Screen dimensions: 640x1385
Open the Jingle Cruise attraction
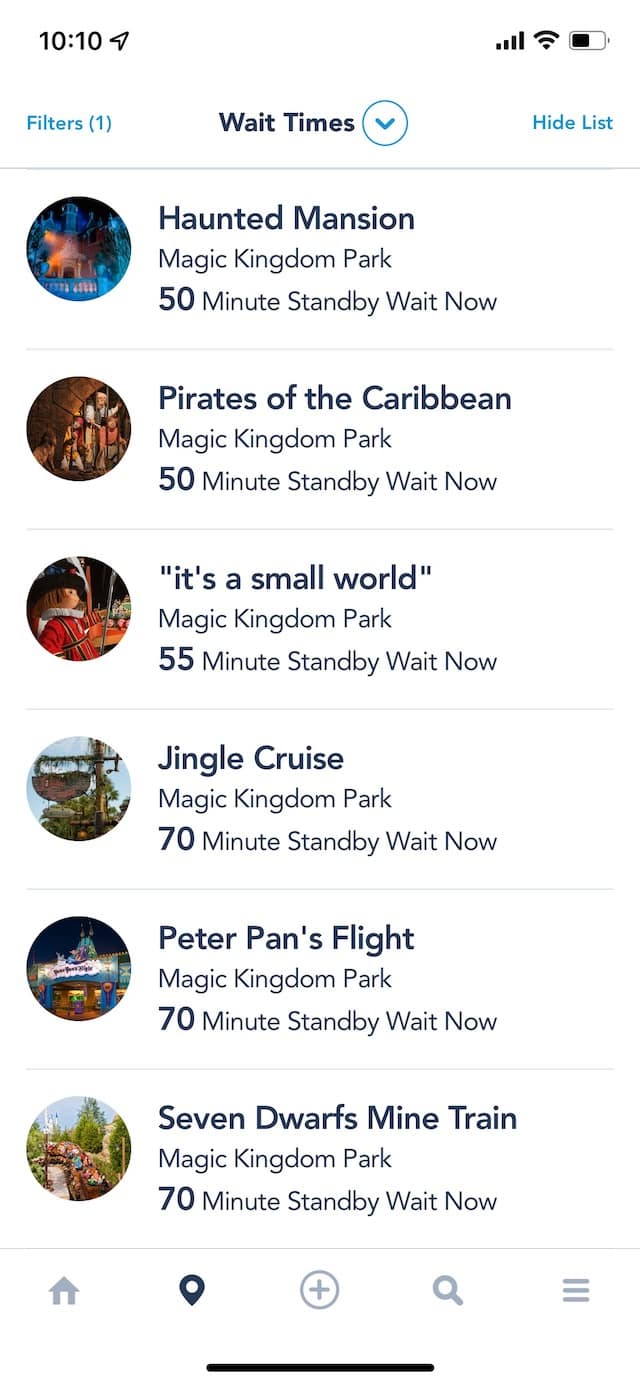pos(320,799)
